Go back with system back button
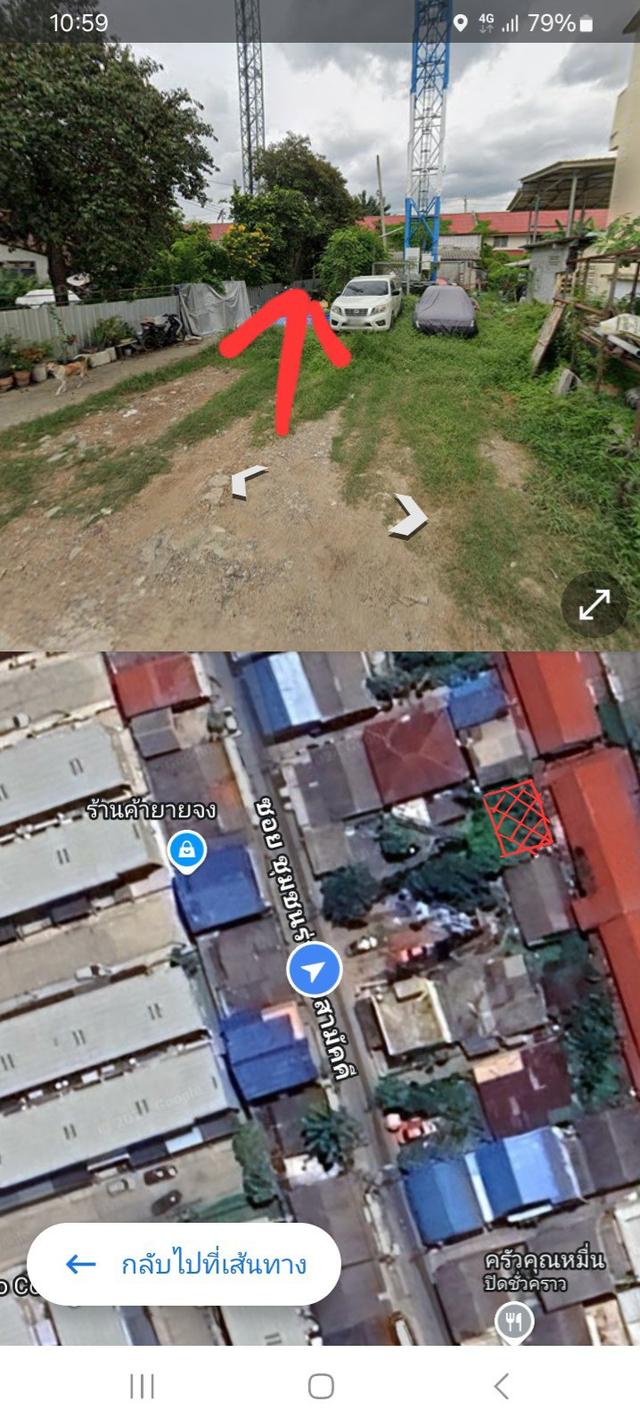 501,1385
